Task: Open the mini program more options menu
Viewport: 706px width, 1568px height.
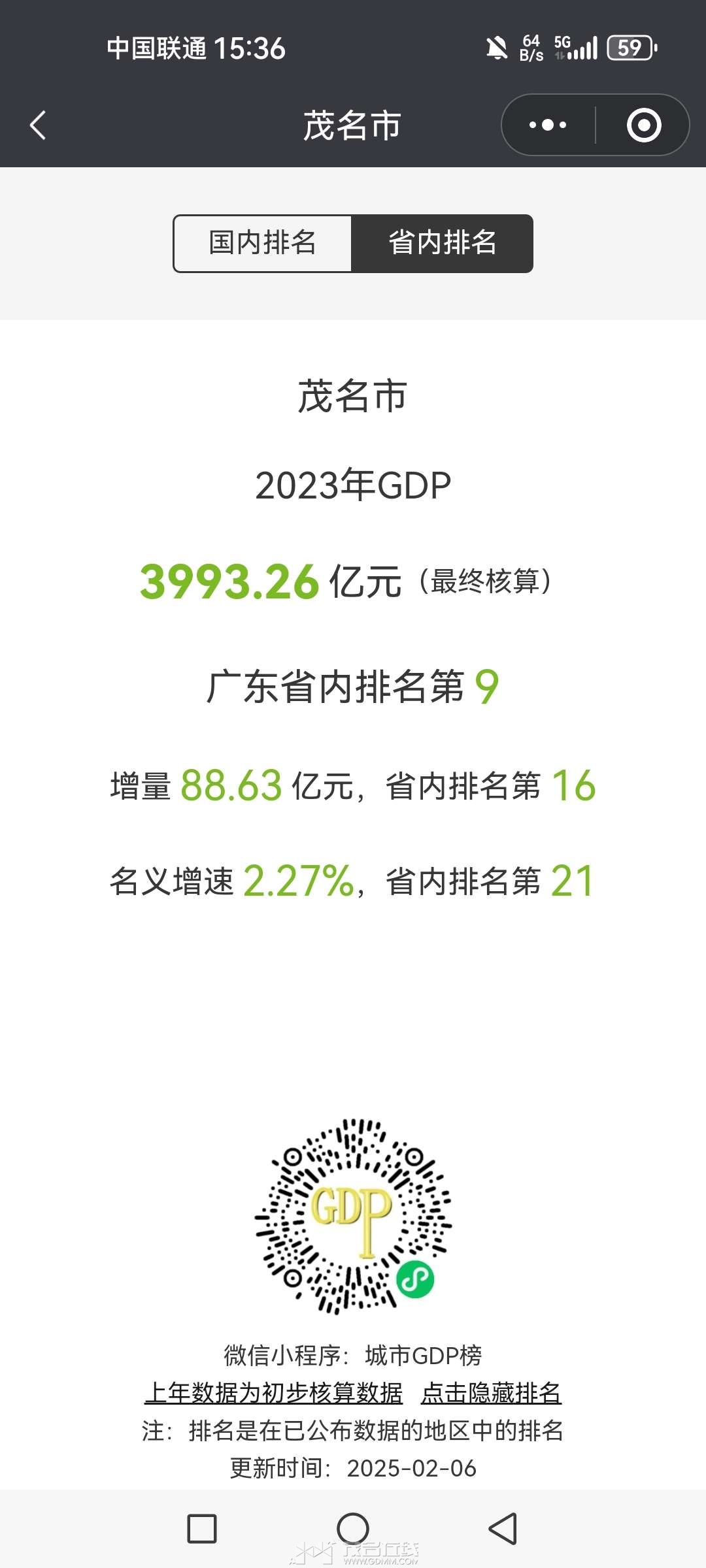Action: coord(548,125)
